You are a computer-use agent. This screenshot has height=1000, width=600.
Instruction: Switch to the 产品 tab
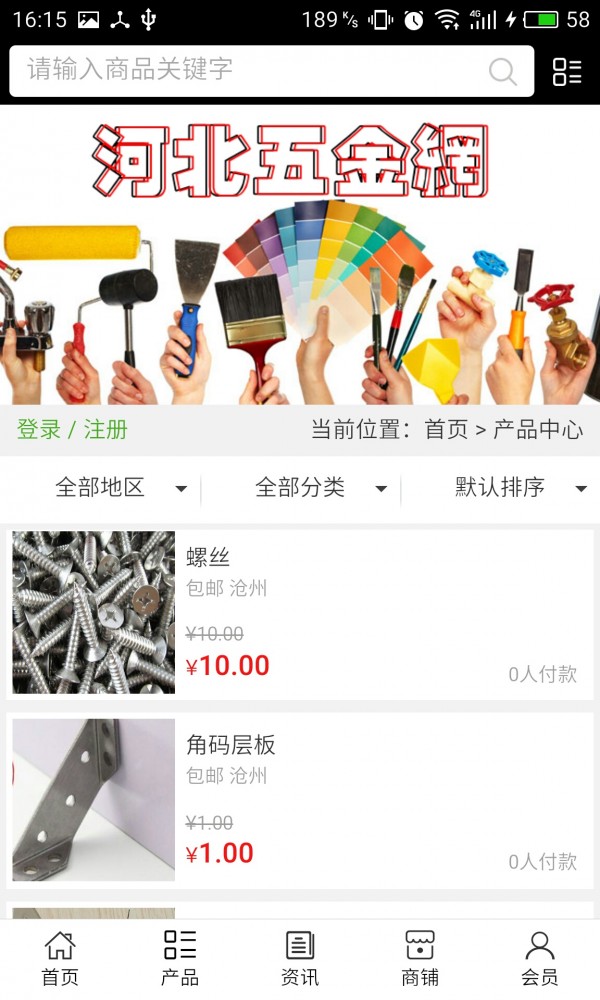pyautogui.click(x=180, y=959)
